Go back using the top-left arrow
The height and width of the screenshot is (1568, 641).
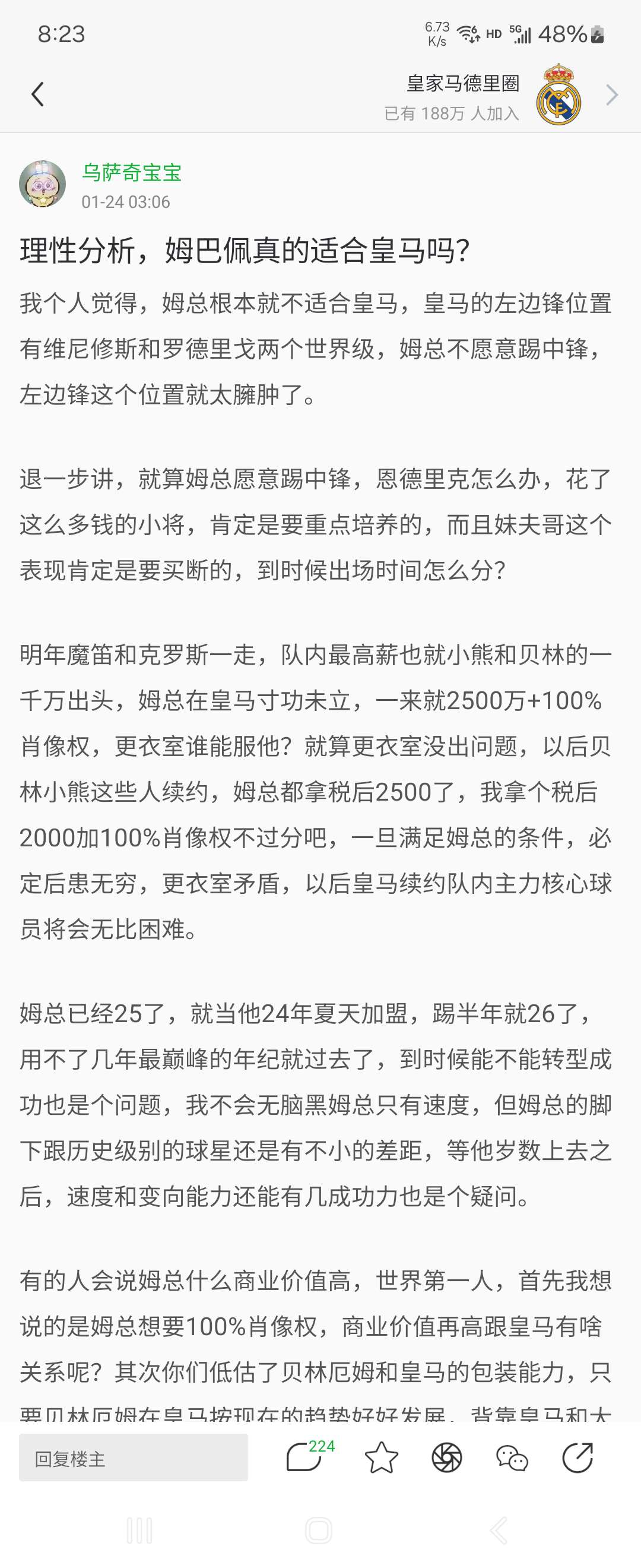click(x=38, y=94)
